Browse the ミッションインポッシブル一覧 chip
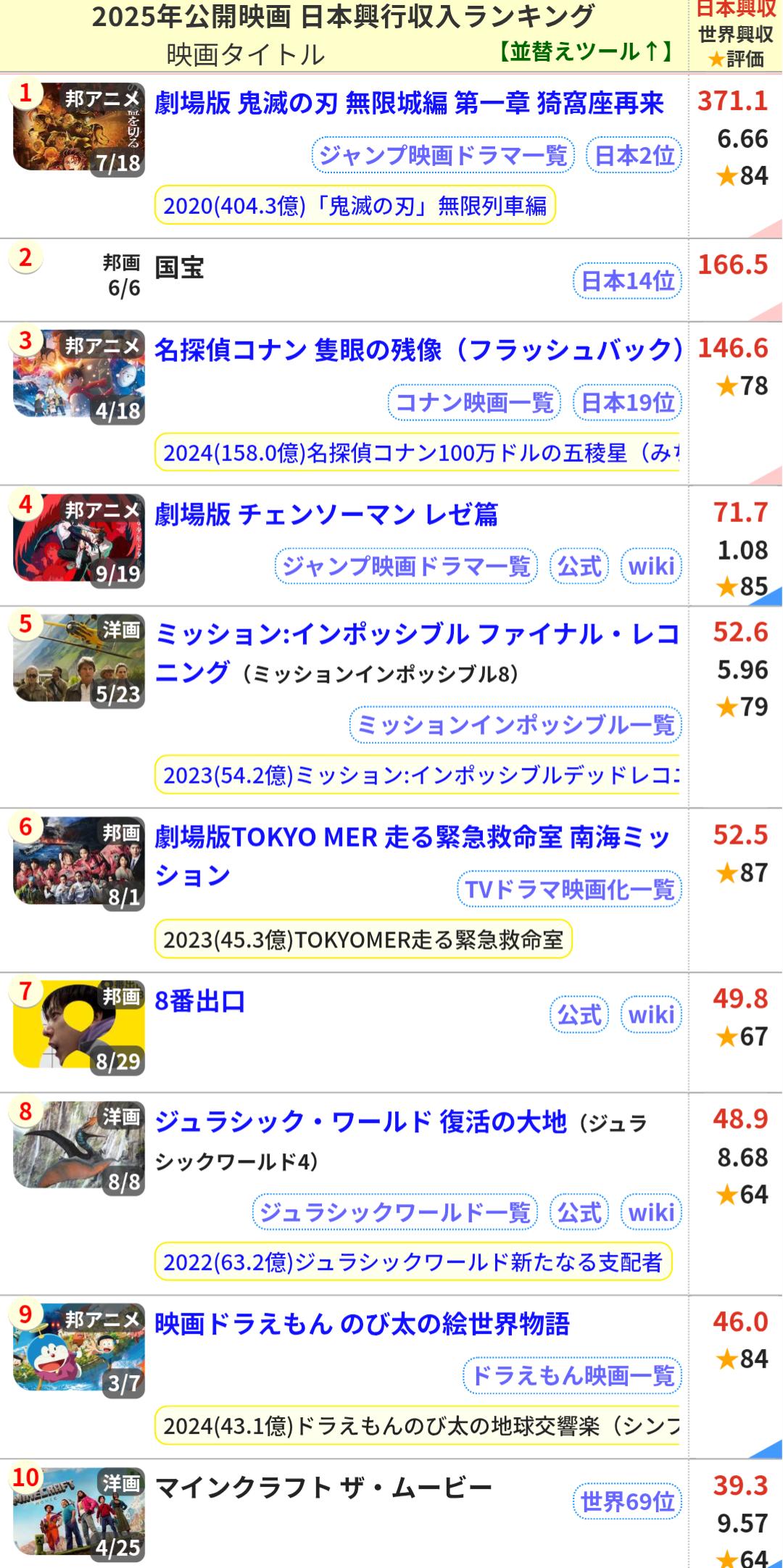This screenshot has height=1568, width=783. 515,725
